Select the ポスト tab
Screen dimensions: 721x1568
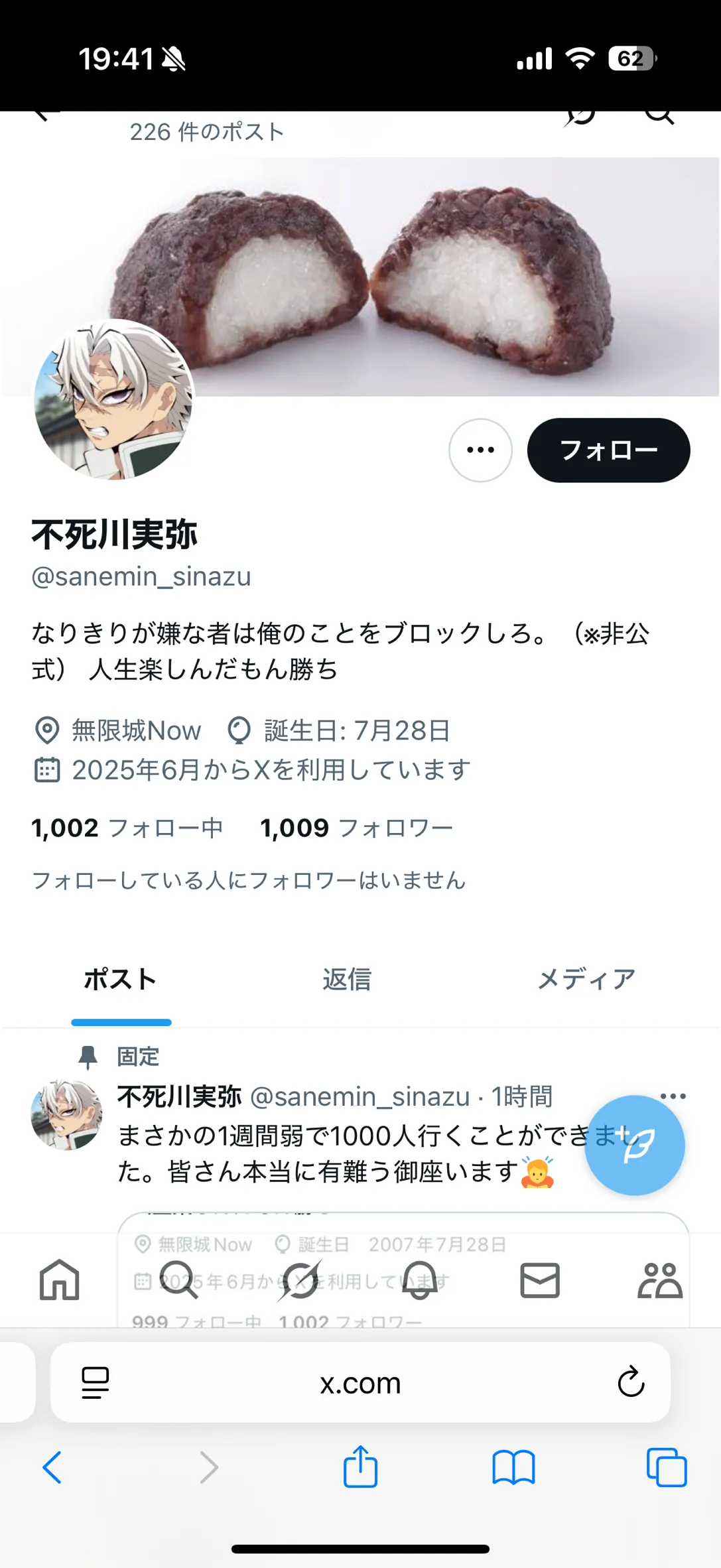(121, 979)
